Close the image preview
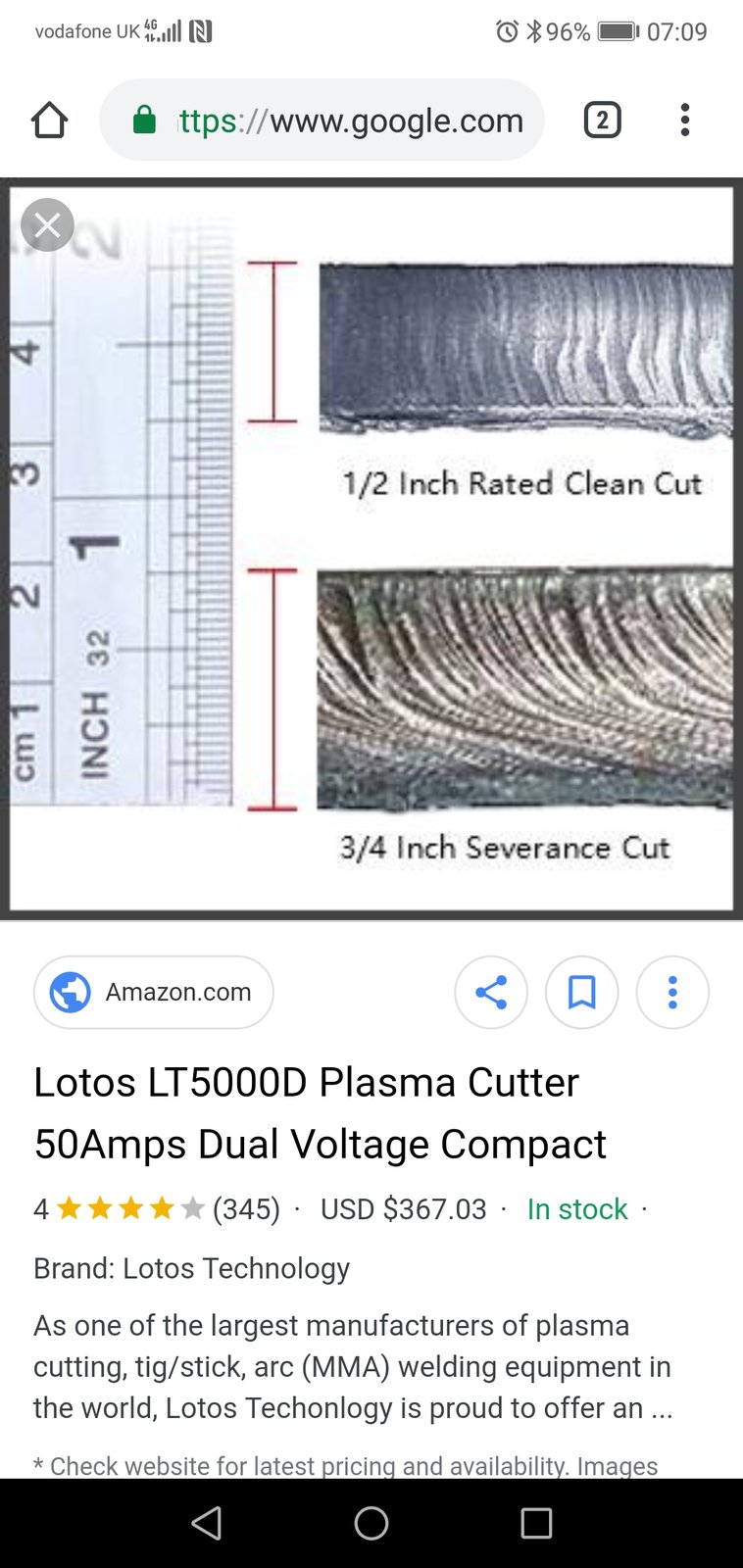 pos(47,225)
